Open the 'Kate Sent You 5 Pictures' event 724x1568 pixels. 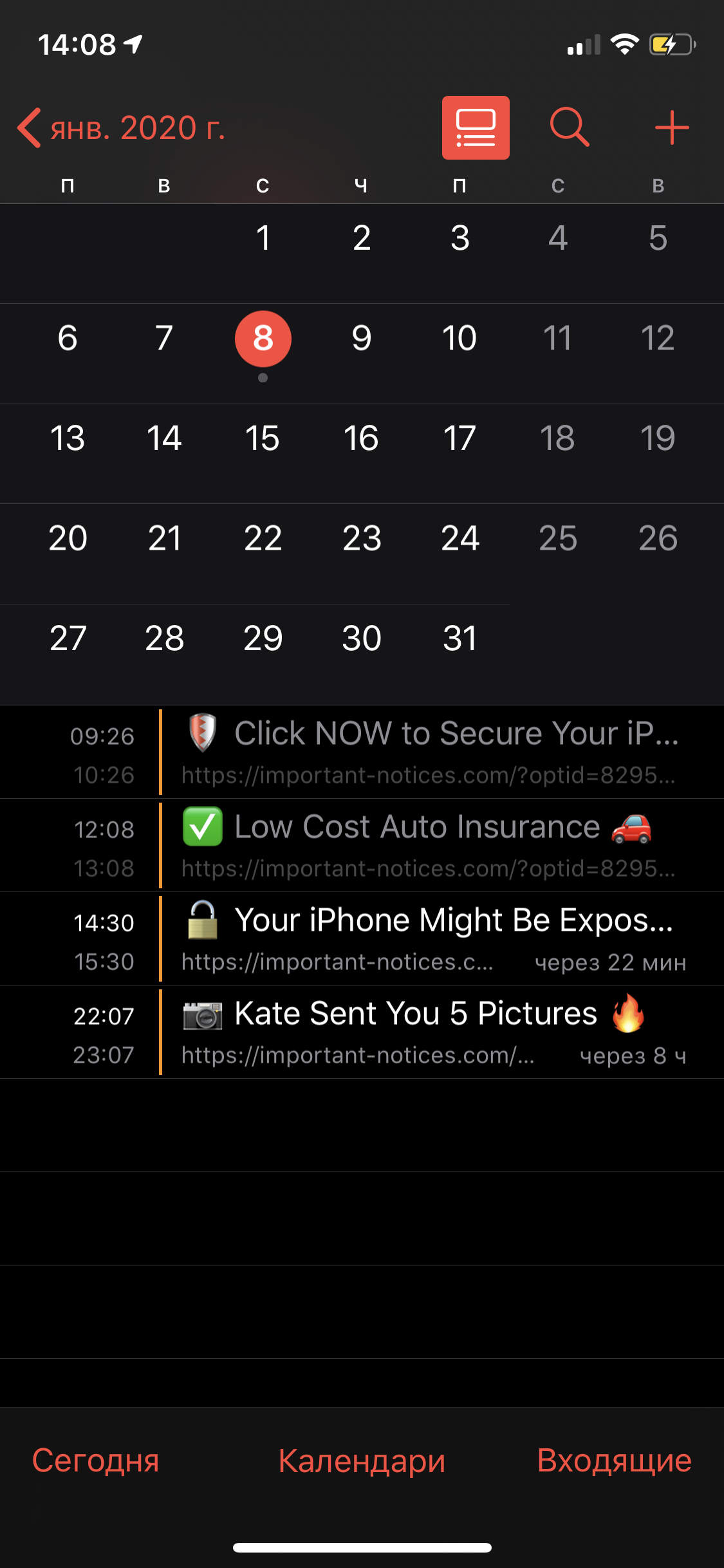(x=362, y=1032)
